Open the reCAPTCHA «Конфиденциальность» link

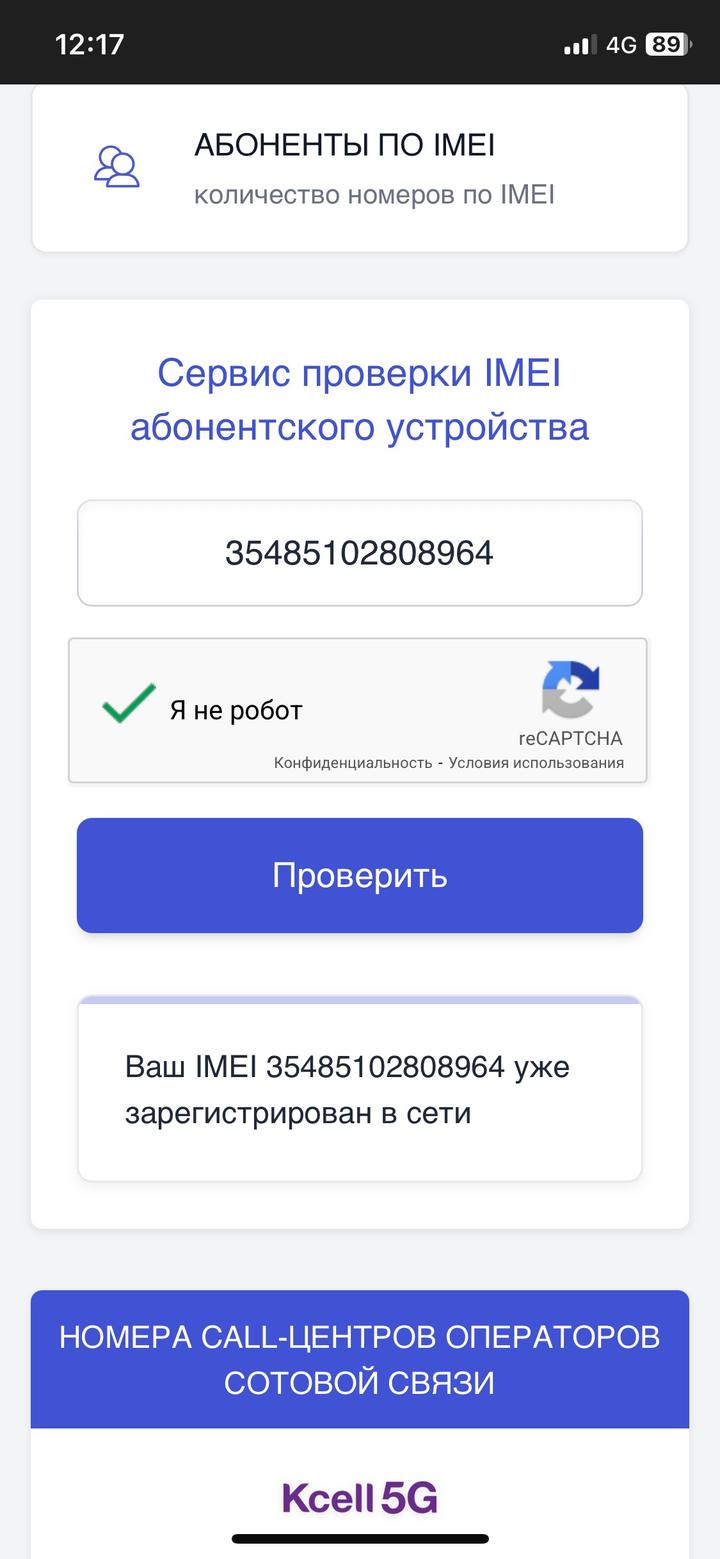point(352,763)
